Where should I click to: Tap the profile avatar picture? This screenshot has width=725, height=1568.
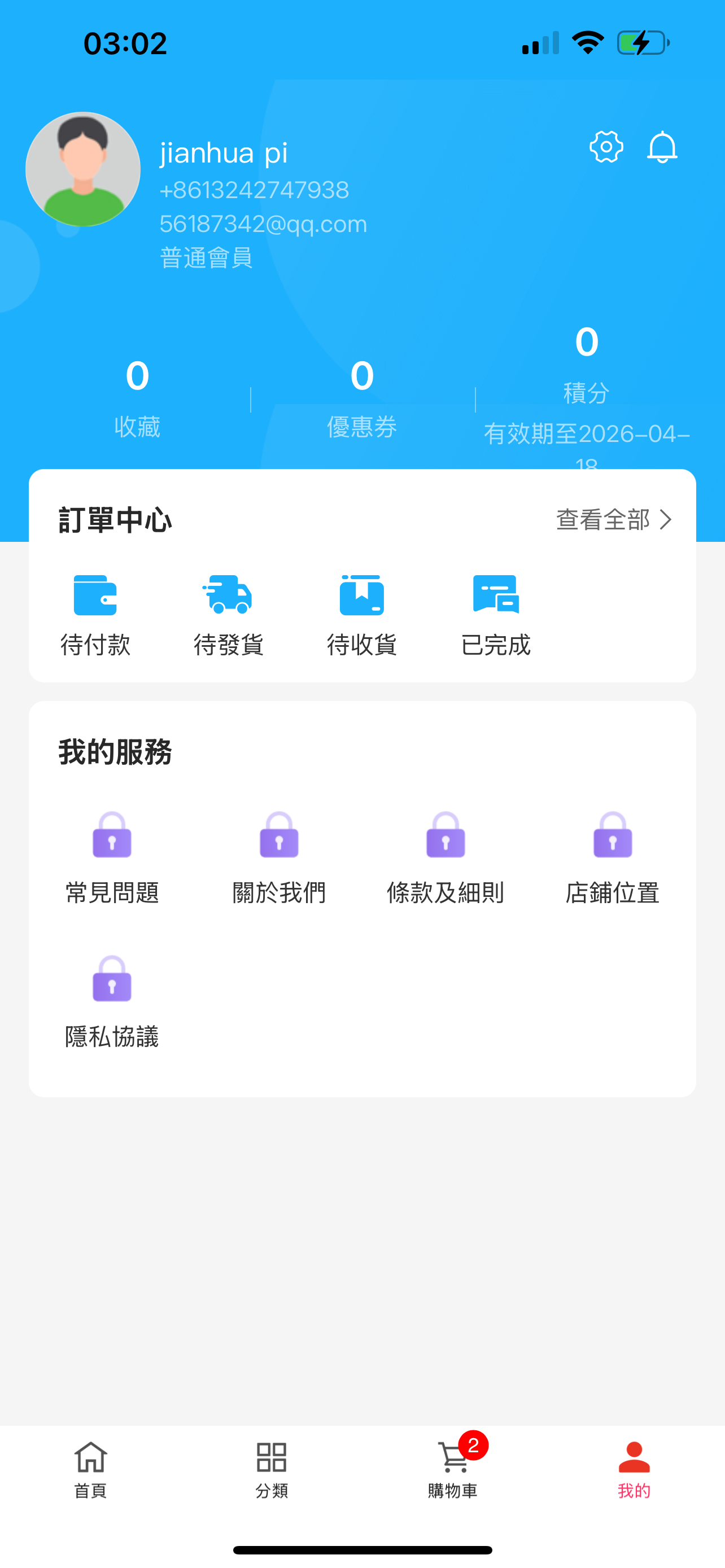[x=83, y=169]
